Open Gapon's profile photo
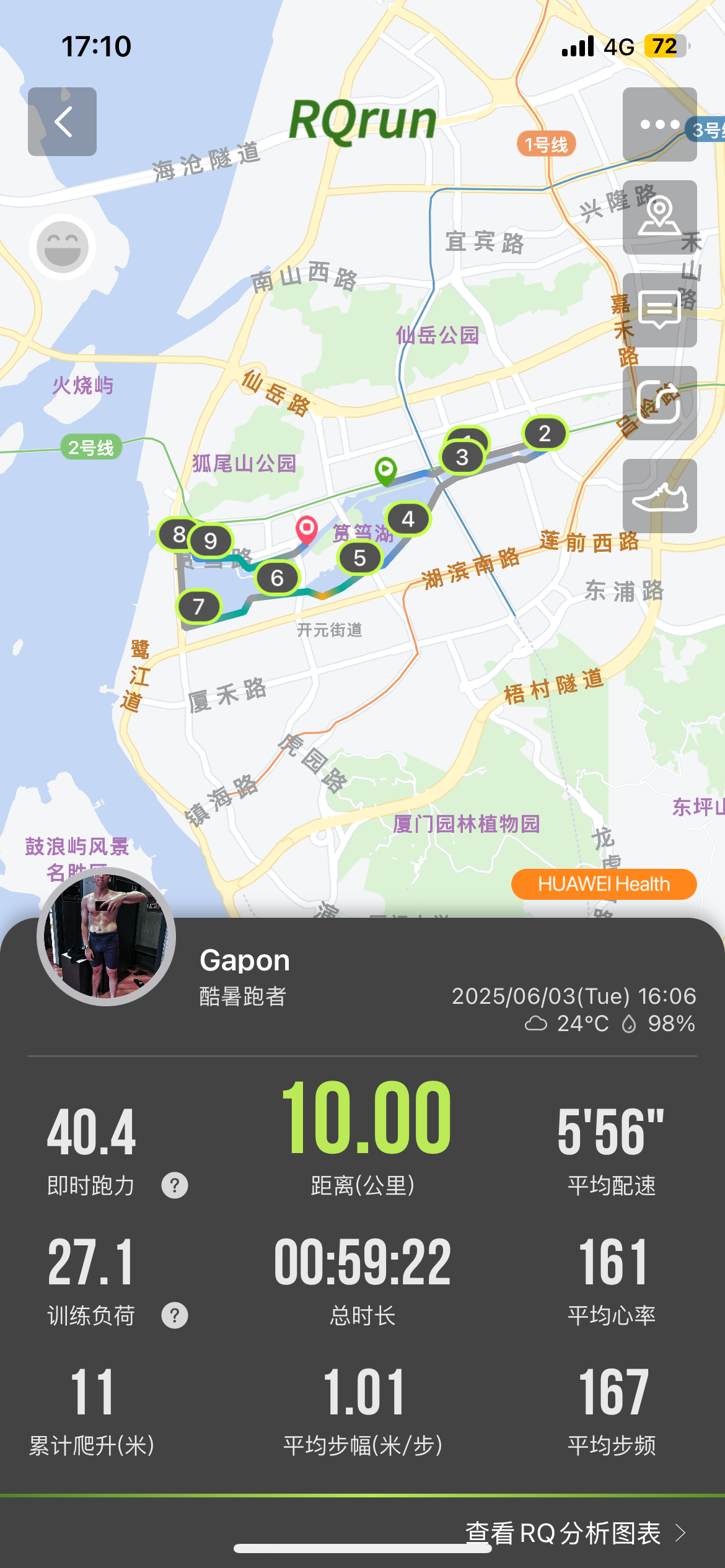725x1568 pixels. click(x=107, y=936)
